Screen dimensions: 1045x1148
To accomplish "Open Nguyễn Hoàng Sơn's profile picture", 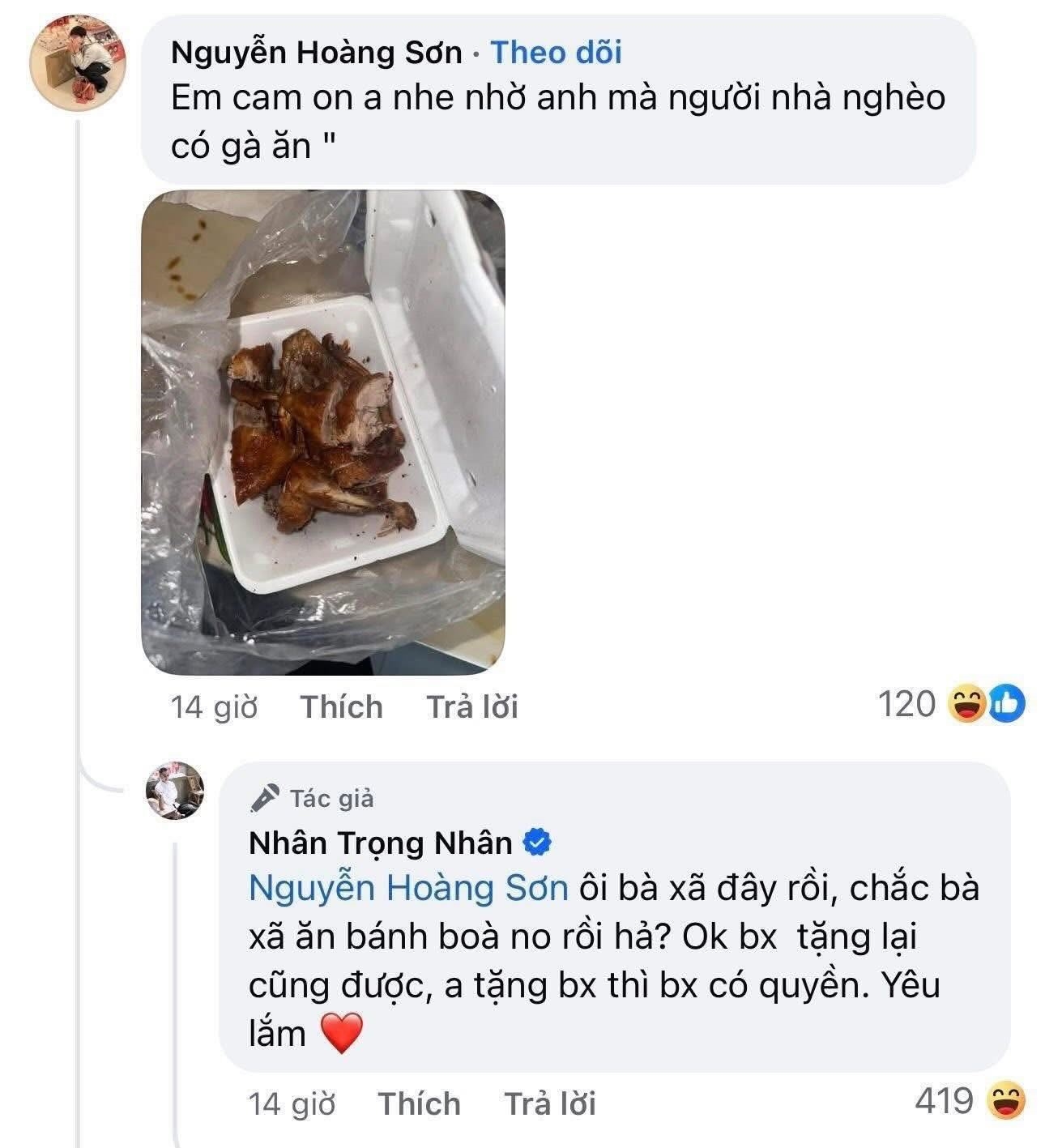I will (x=77, y=62).
